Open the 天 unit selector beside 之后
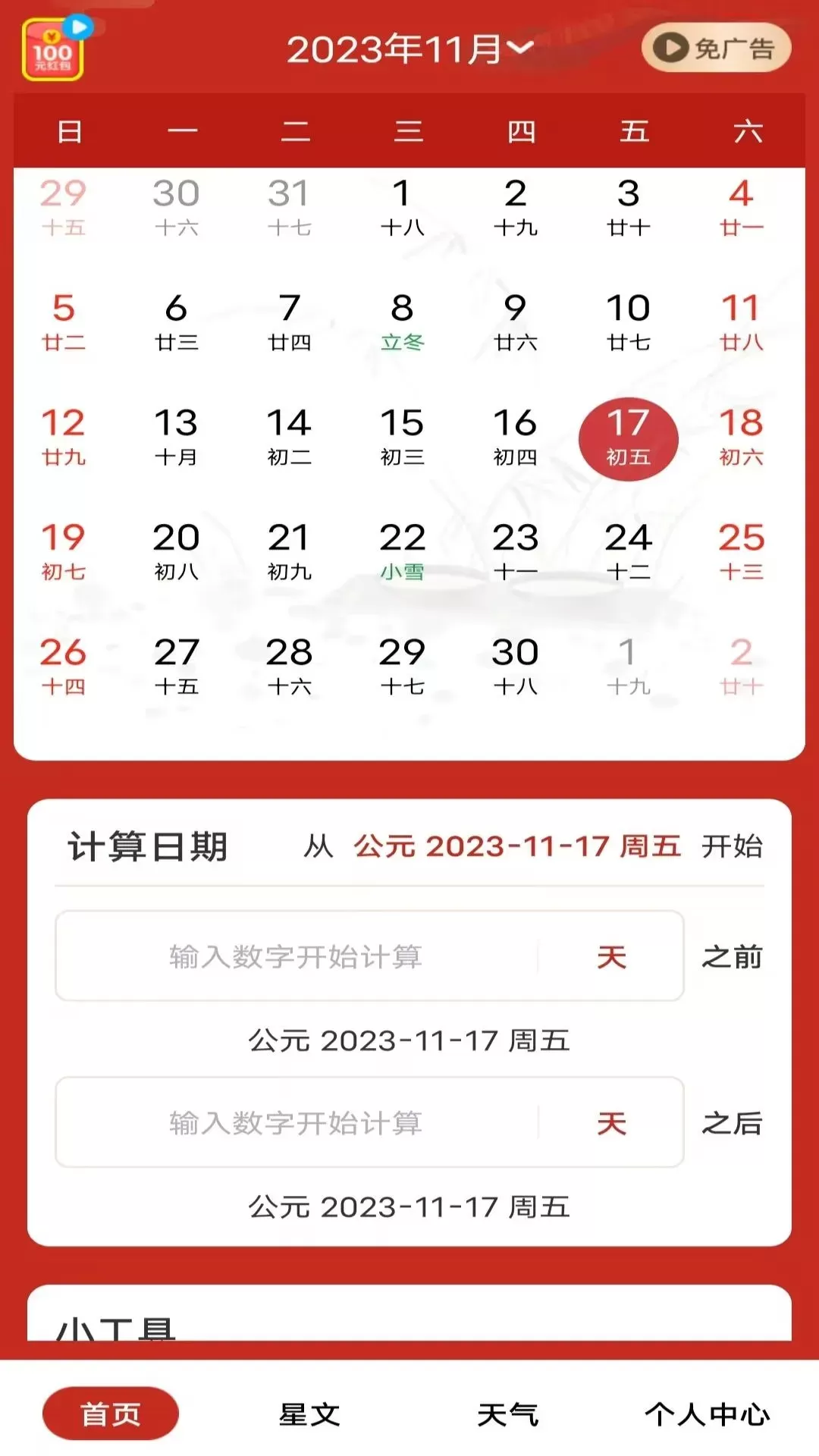This screenshot has height=1456, width=819. point(611,1122)
